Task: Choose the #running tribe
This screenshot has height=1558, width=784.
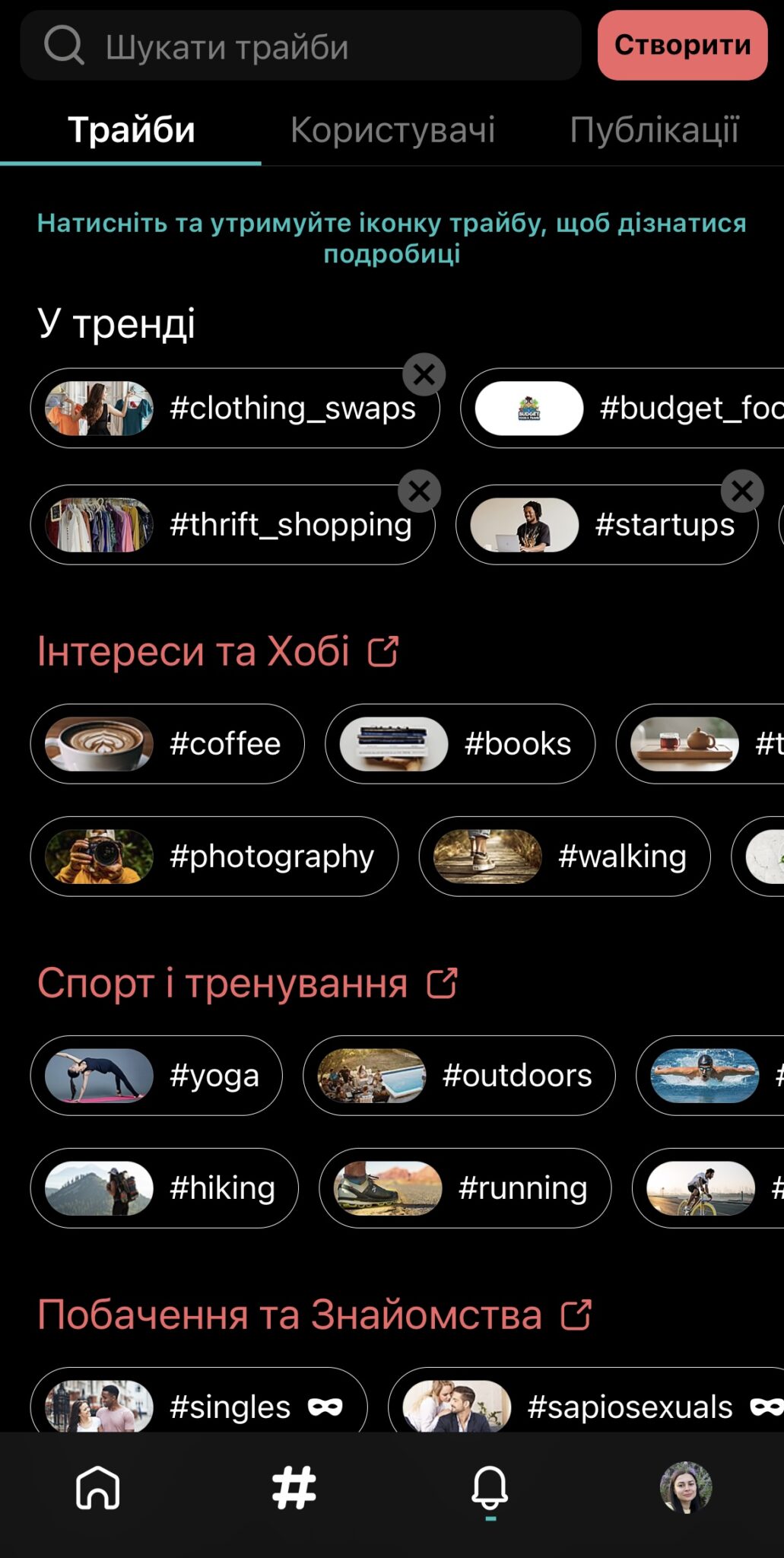Action: [465, 1188]
